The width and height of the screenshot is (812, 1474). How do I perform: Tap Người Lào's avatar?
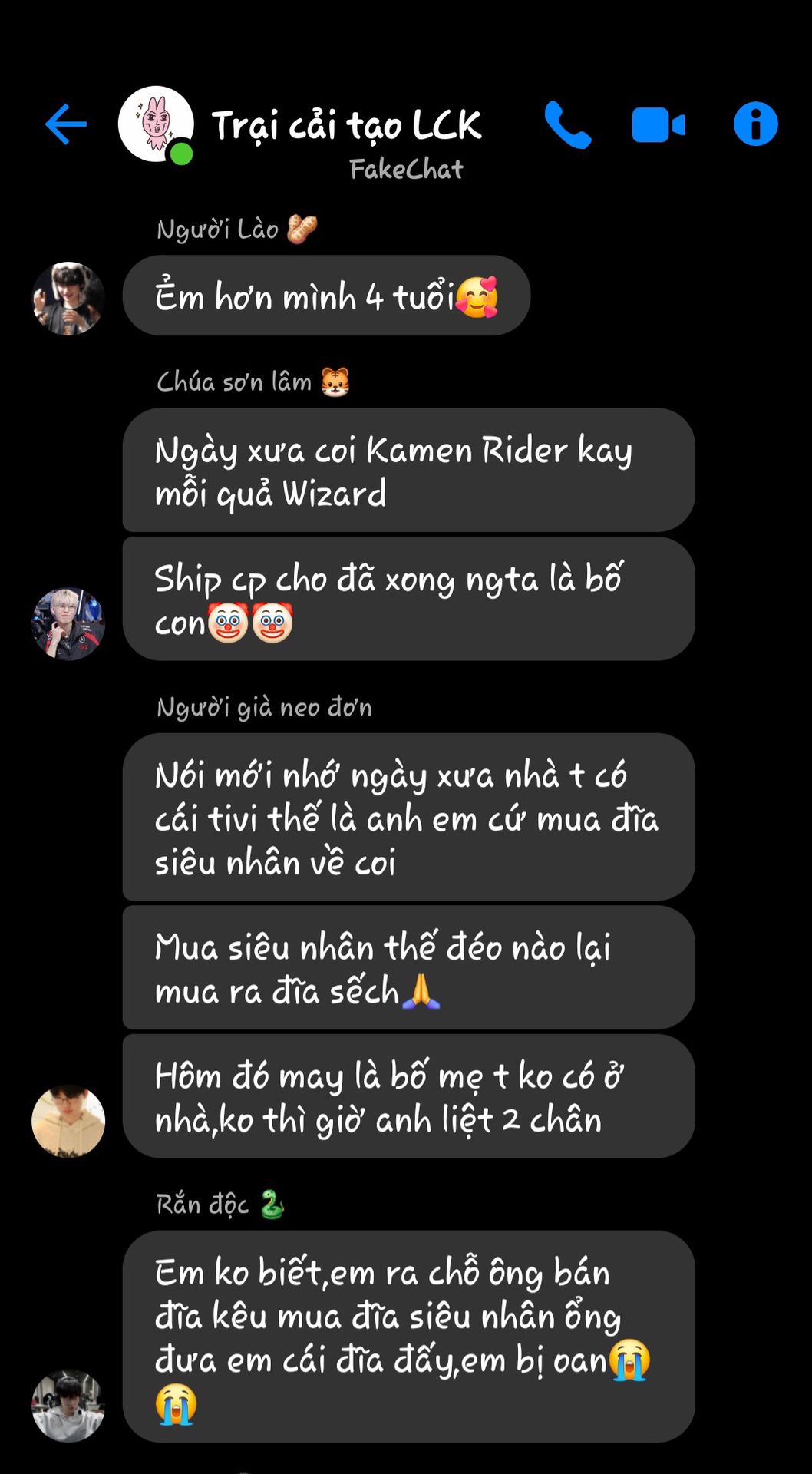tap(68, 299)
